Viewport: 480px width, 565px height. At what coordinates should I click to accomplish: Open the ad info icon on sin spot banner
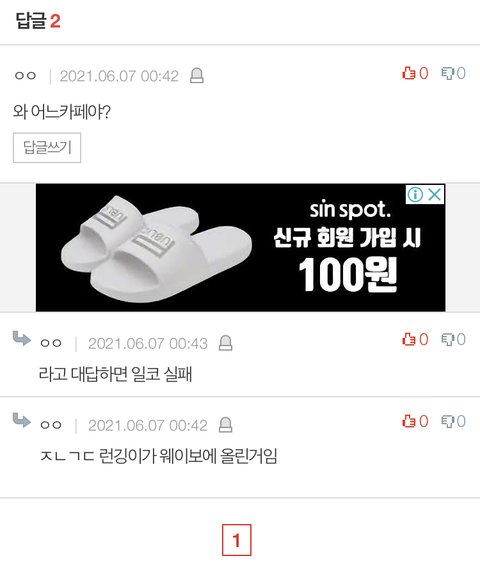(x=415, y=195)
